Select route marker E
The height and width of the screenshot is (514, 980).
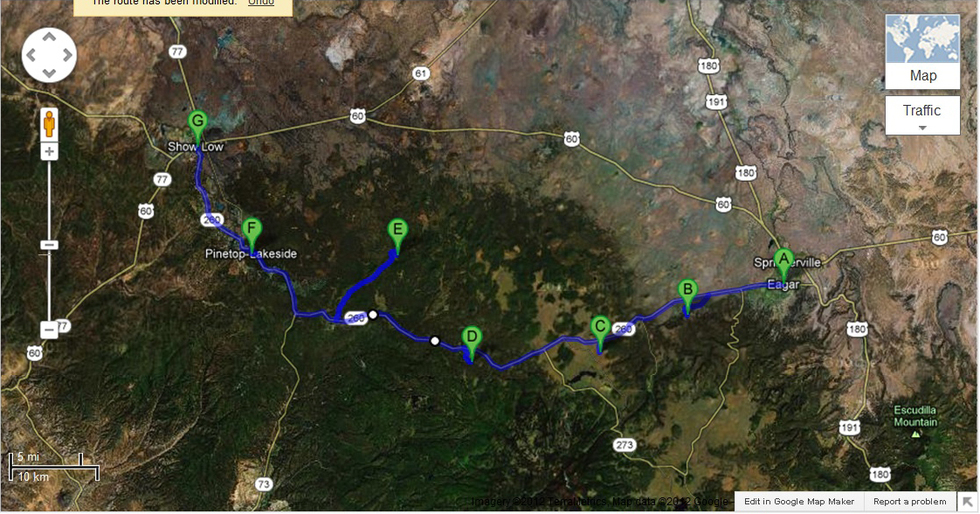click(x=397, y=232)
